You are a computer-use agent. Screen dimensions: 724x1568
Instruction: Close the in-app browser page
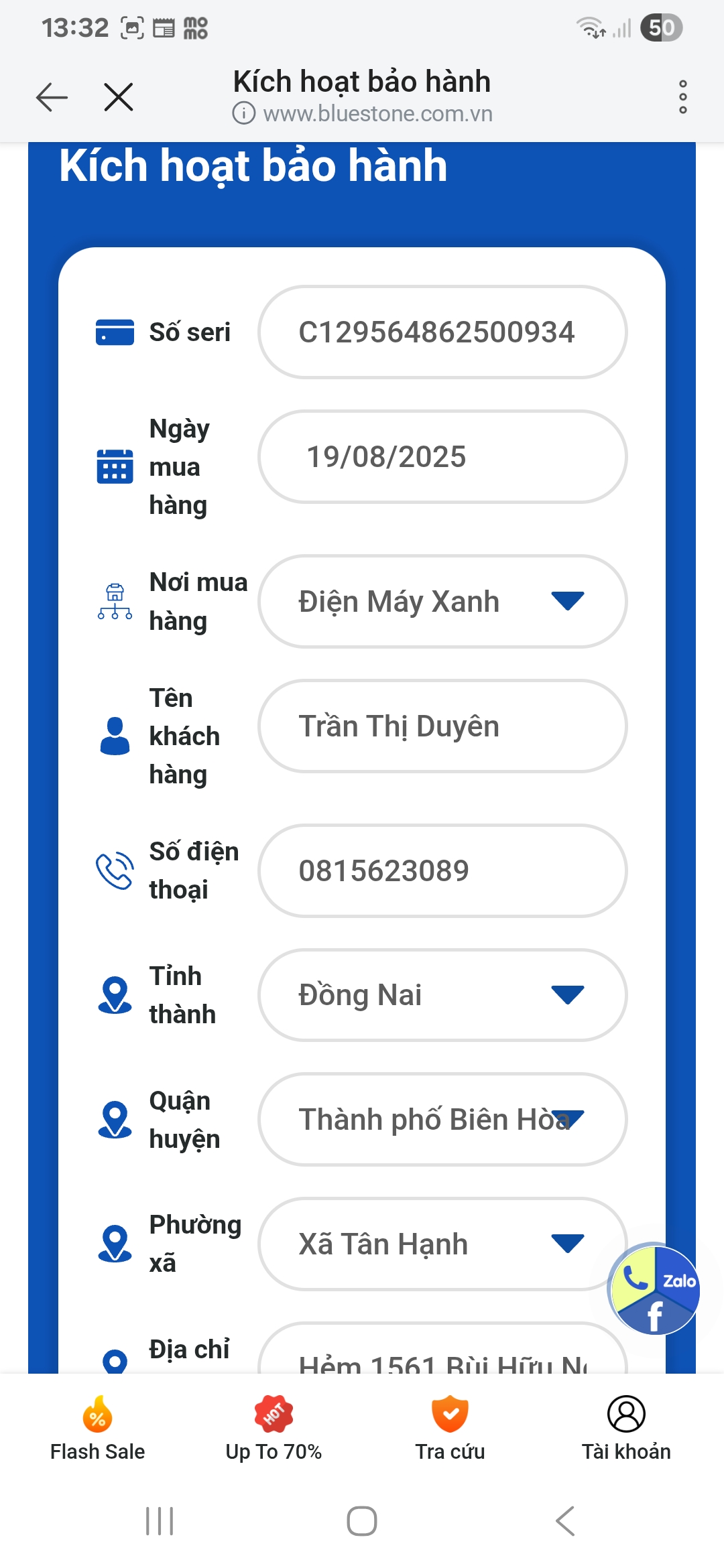pyautogui.click(x=119, y=97)
